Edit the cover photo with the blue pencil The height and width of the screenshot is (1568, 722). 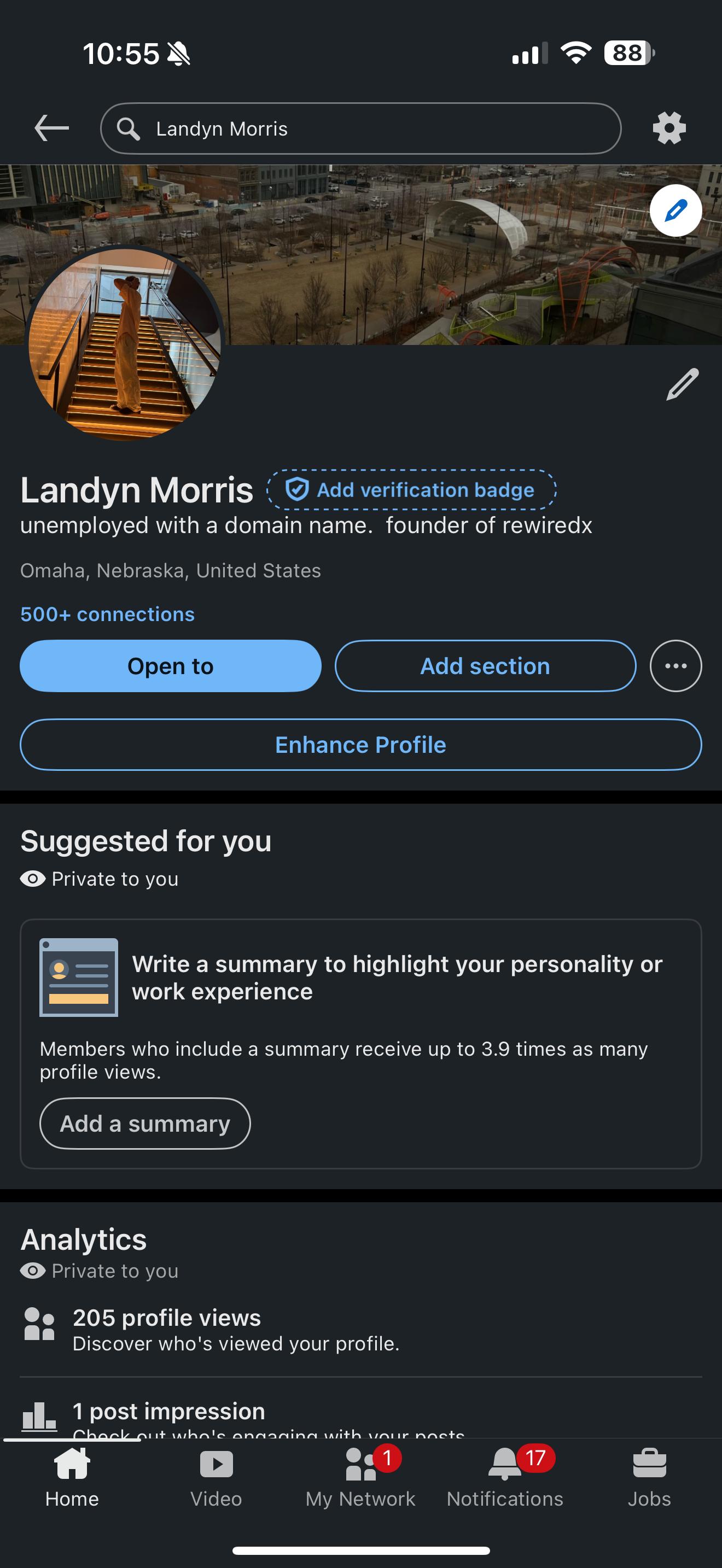[x=675, y=210]
